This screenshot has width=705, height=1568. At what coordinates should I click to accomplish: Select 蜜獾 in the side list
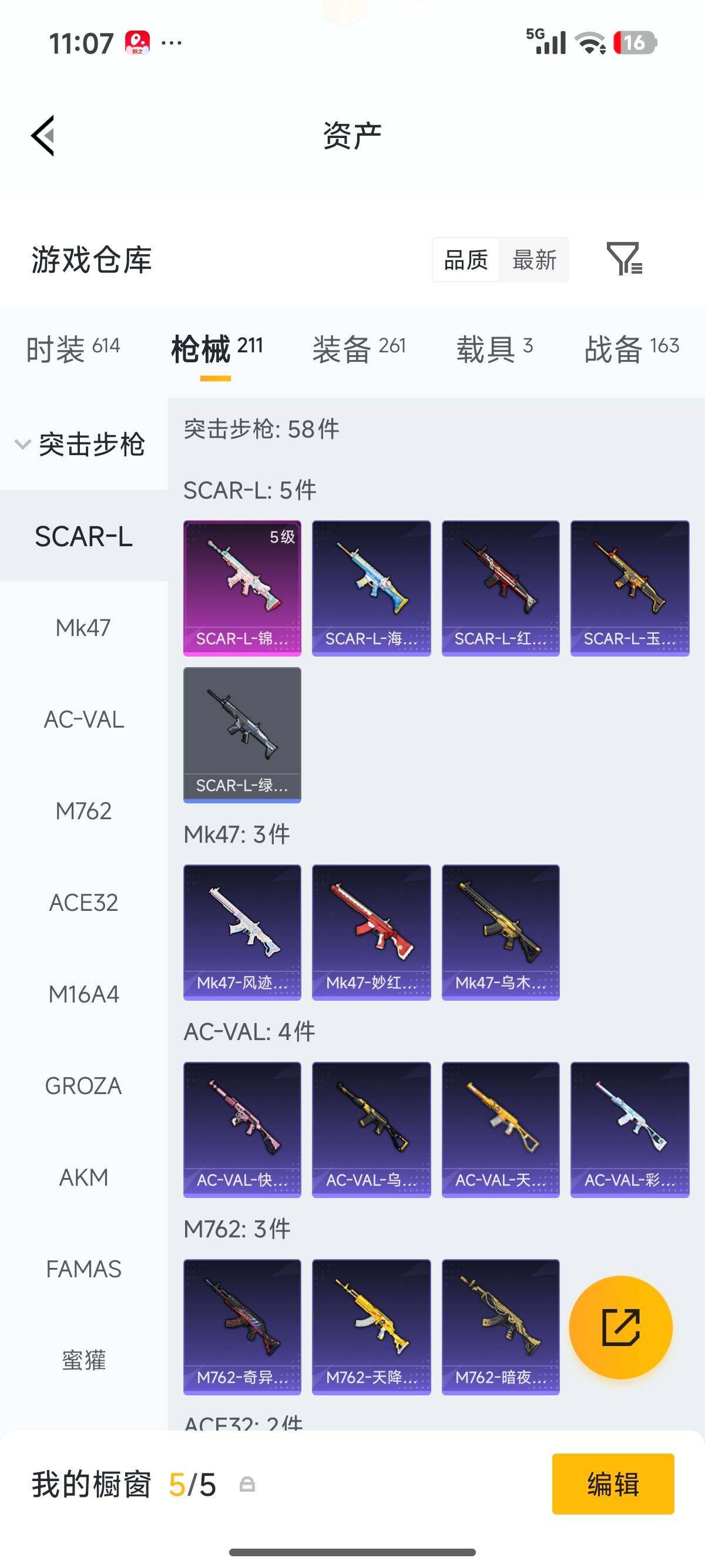83,1361
